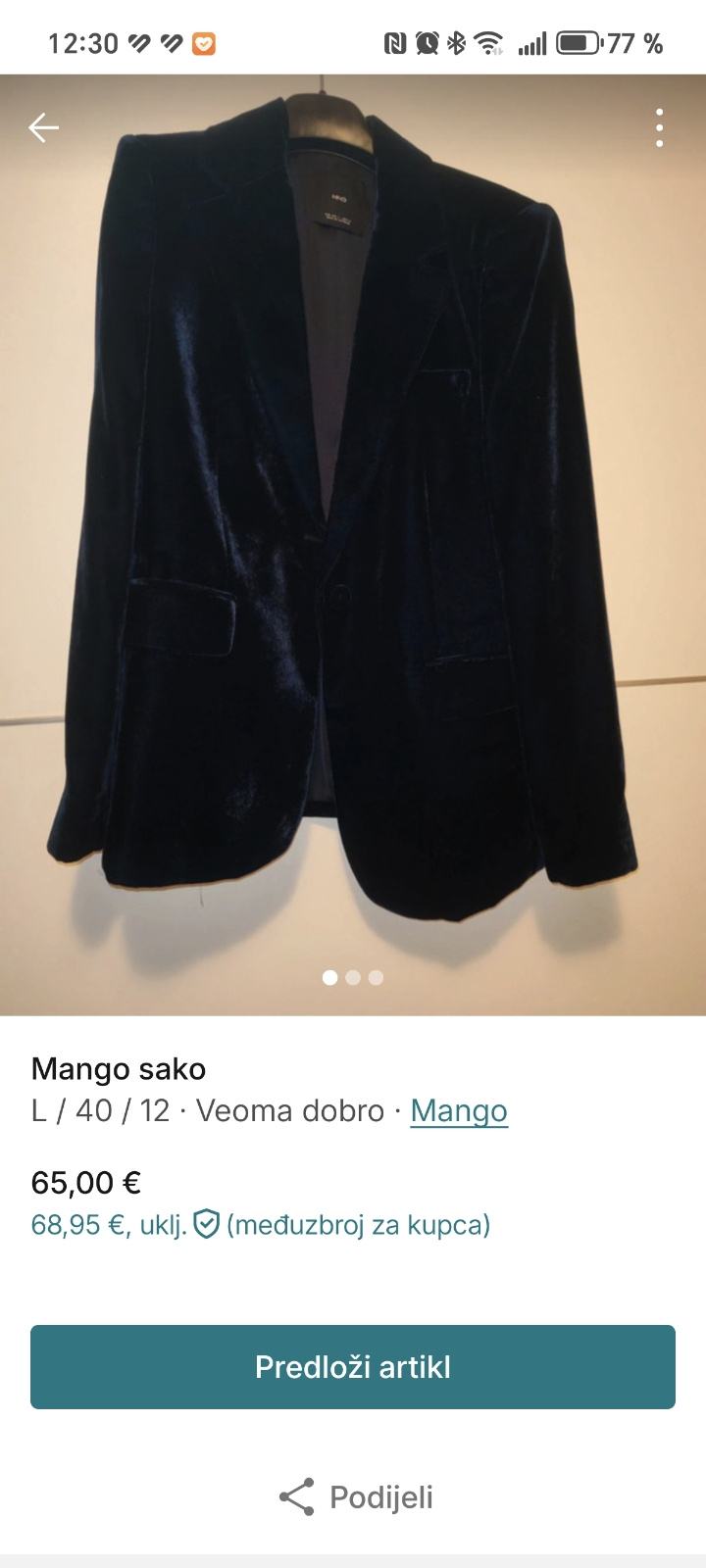Open the Mango brand page
This screenshot has width=706, height=1568.
click(x=458, y=1110)
